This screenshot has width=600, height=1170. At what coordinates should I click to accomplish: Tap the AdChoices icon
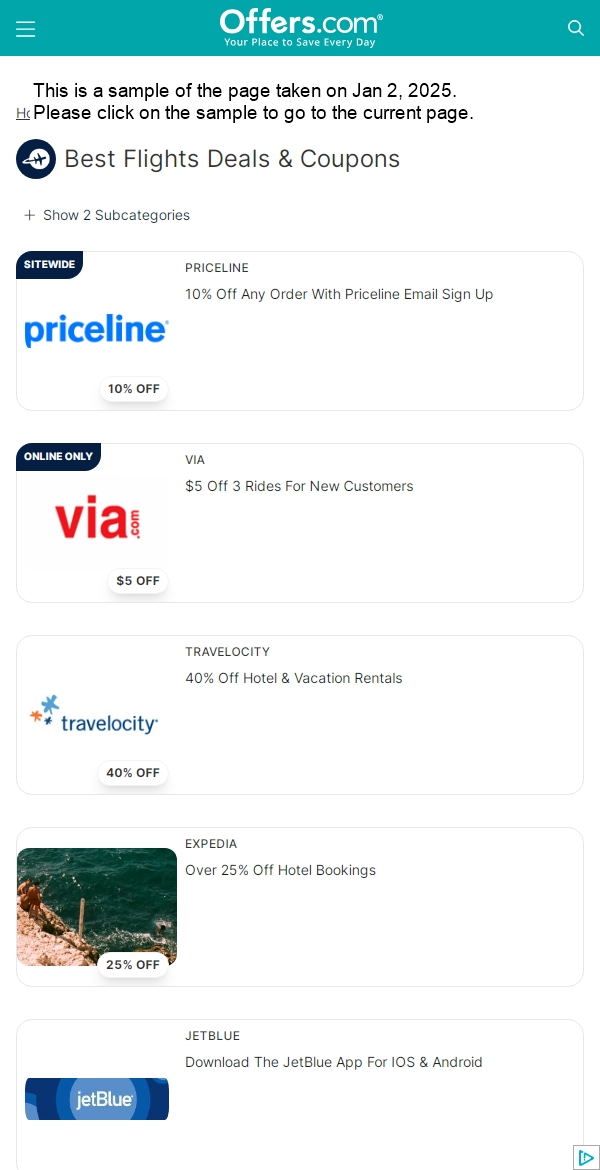[x=585, y=1157]
